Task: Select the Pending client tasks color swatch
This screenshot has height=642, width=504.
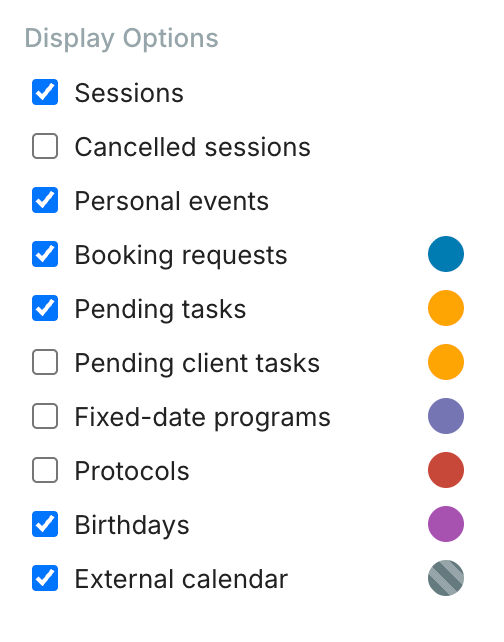Action: [446, 362]
